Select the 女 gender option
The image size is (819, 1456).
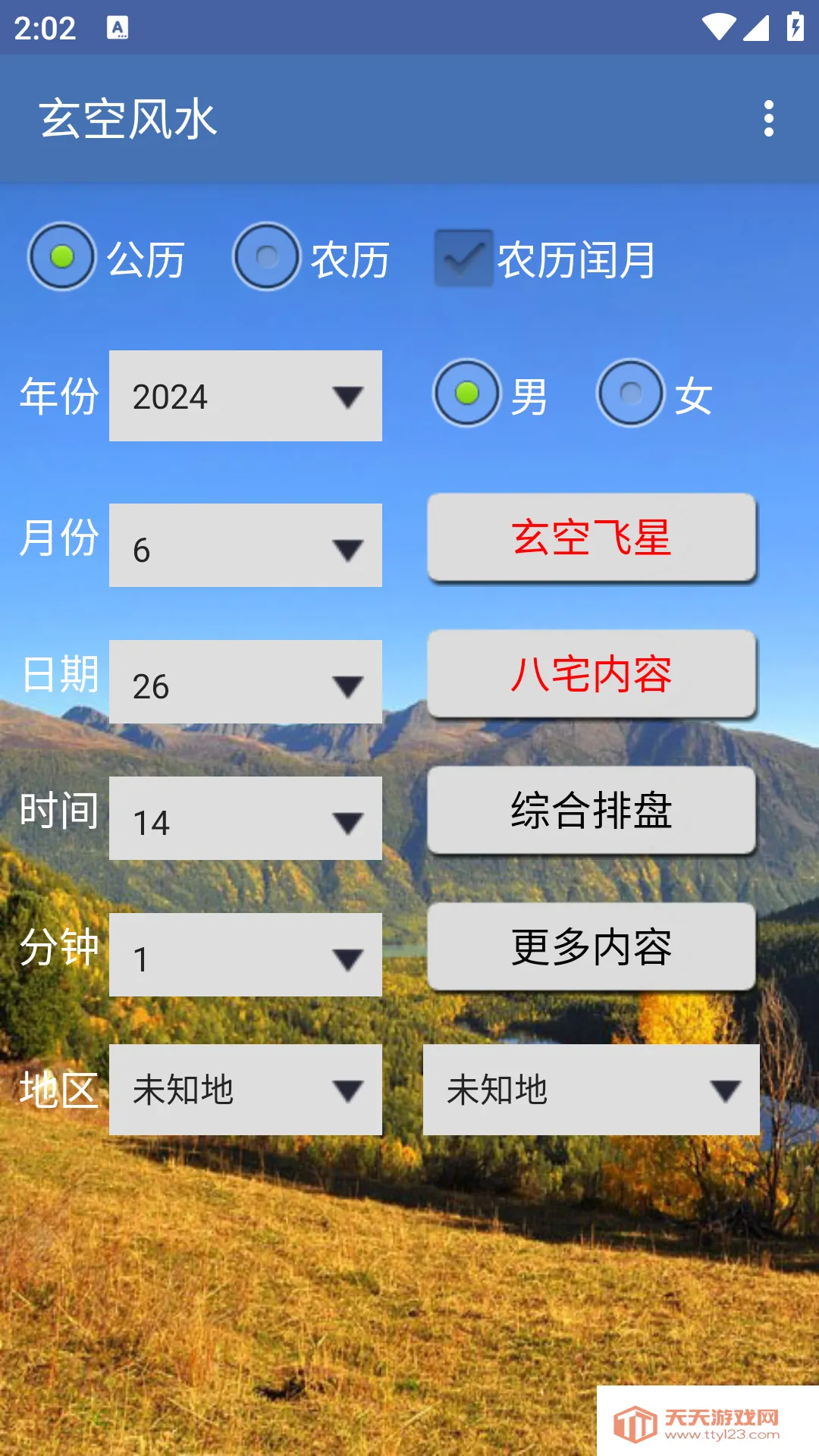pos(632,394)
